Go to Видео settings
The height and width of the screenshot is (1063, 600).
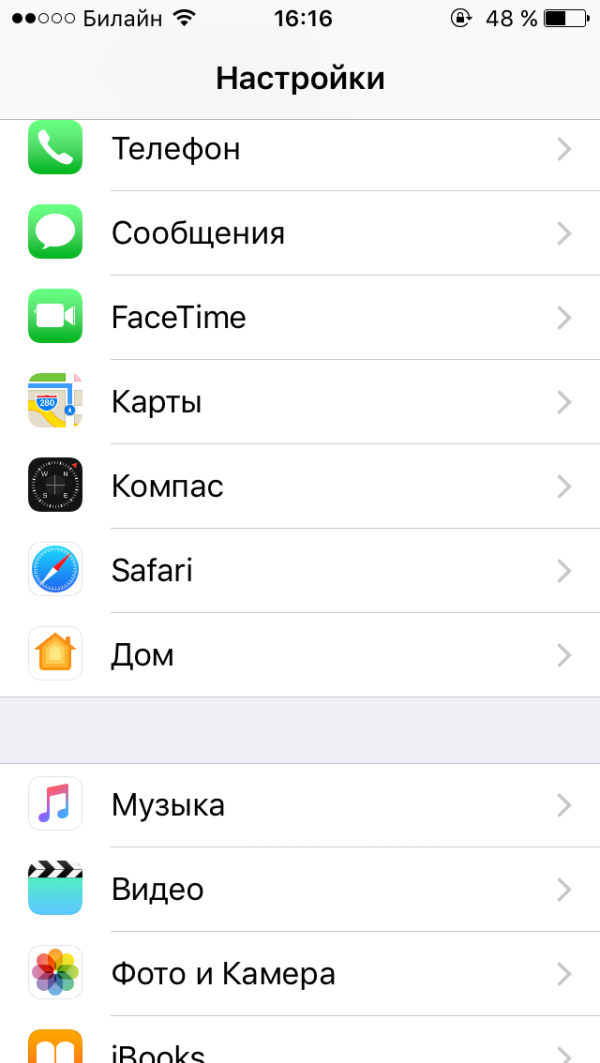tap(300, 889)
